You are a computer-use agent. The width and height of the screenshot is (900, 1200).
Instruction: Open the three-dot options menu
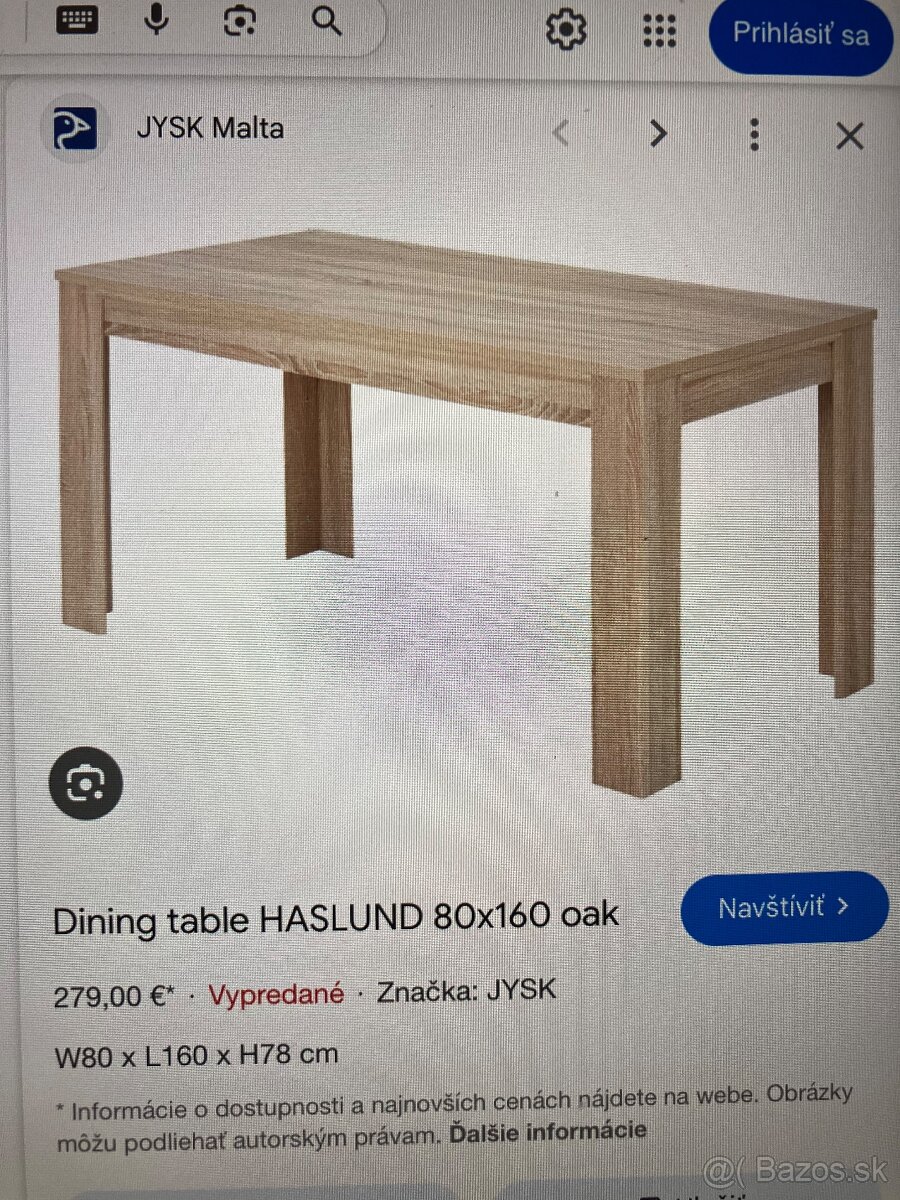754,134
